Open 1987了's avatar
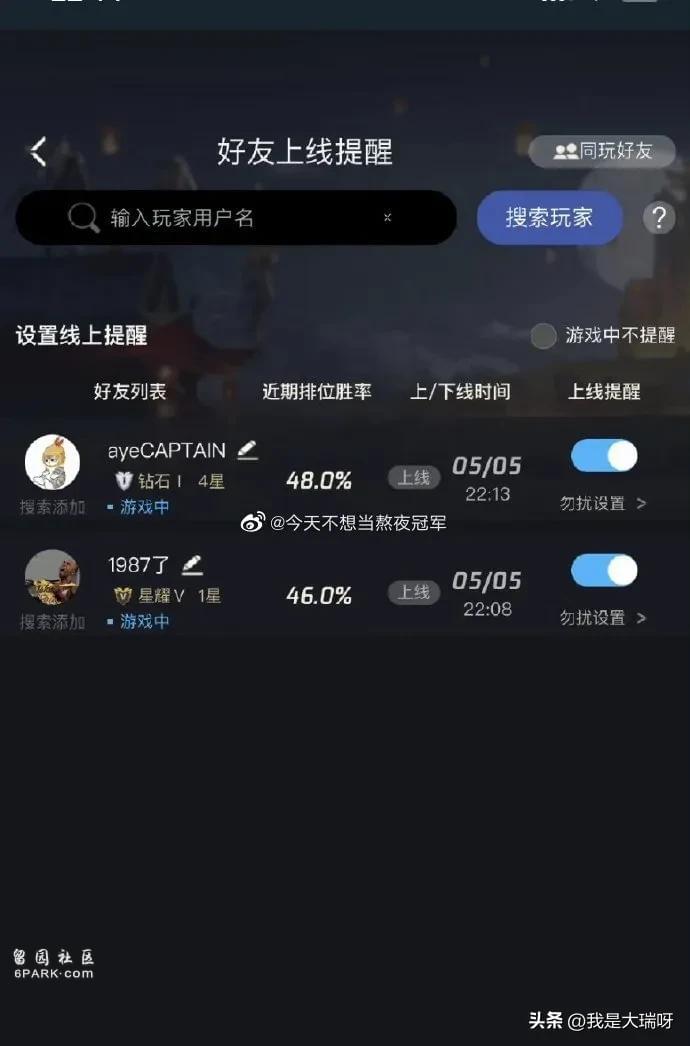Image resolution: width=690 pixels, height=1046 pixels. click(x=52, y=577)
